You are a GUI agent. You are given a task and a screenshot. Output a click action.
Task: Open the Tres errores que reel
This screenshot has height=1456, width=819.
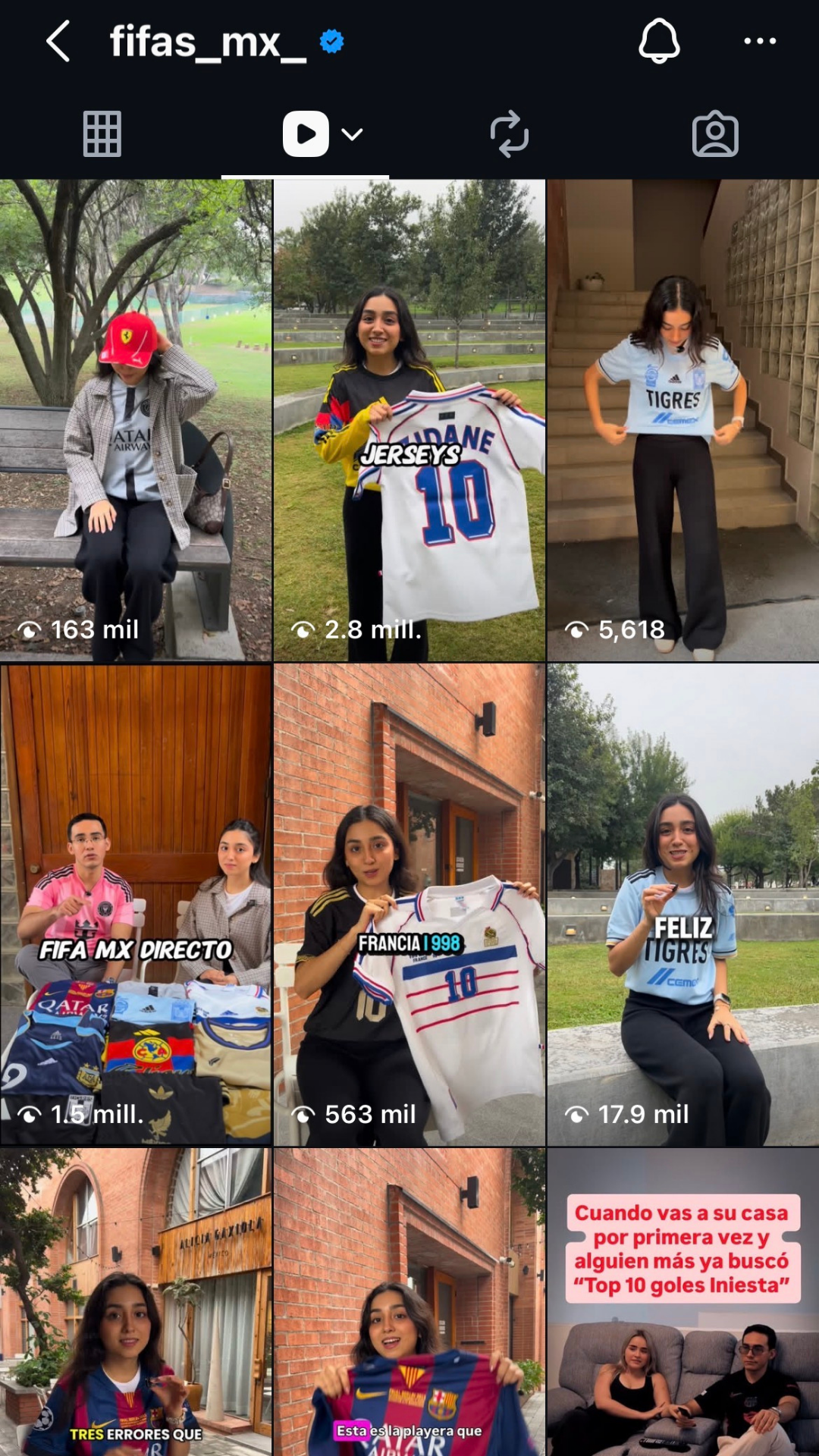[x=136, y=1301]
